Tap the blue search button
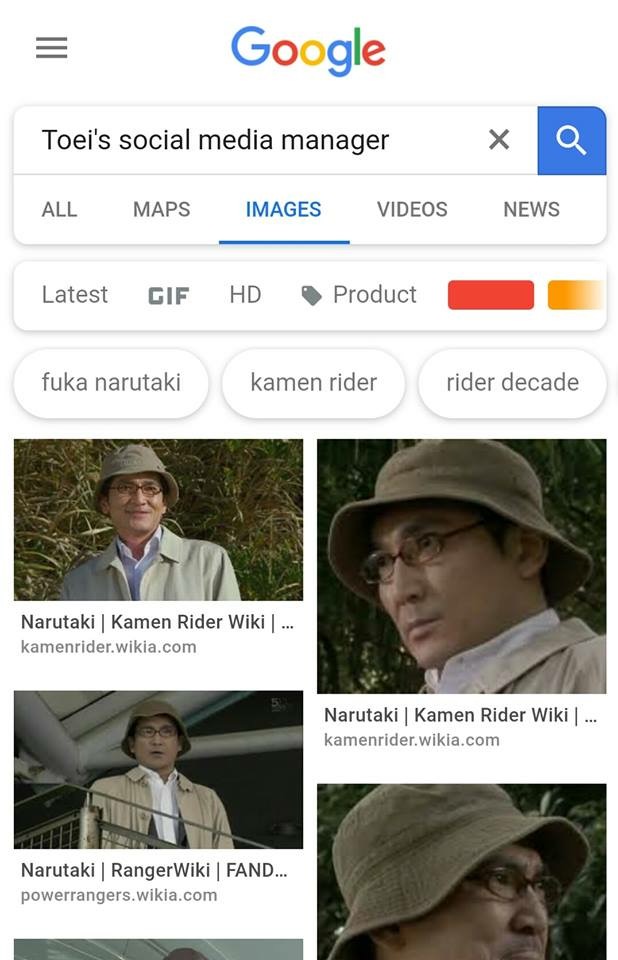 (x=571, y=140)
